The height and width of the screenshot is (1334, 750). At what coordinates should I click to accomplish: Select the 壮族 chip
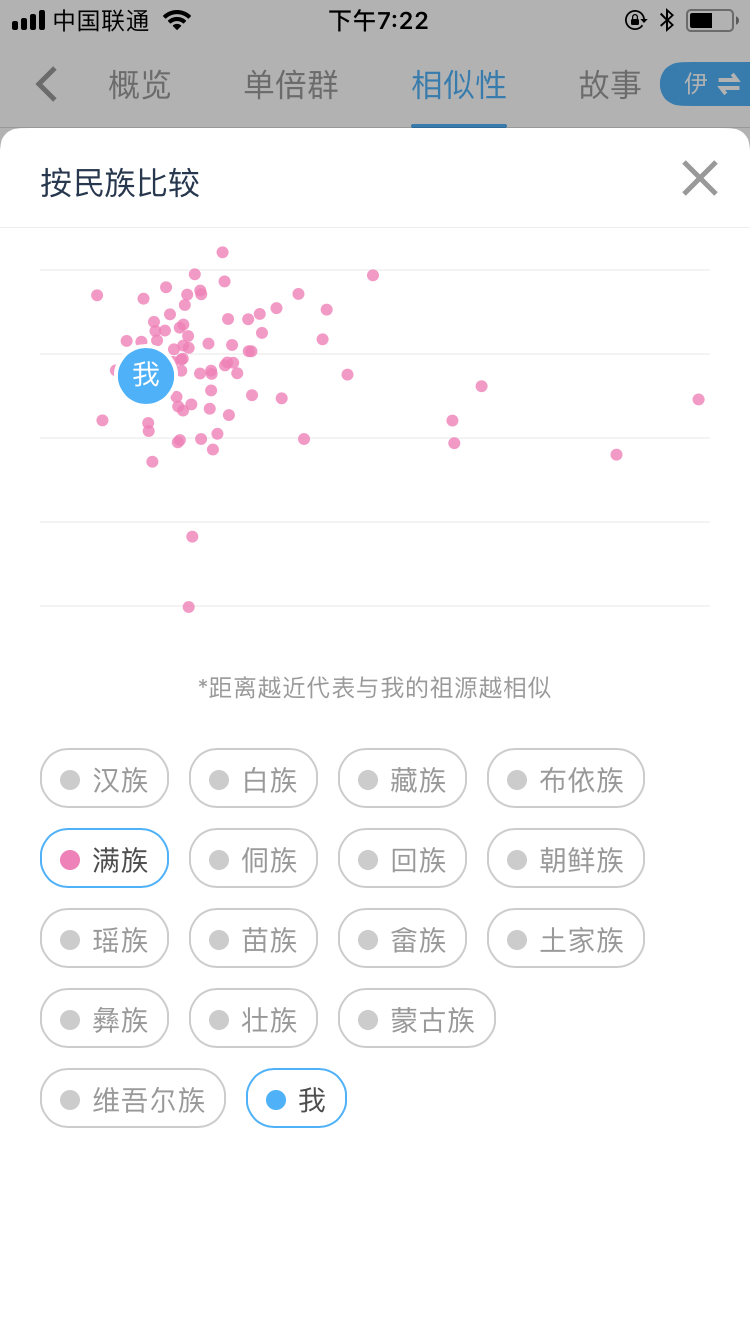point(253,1018)
